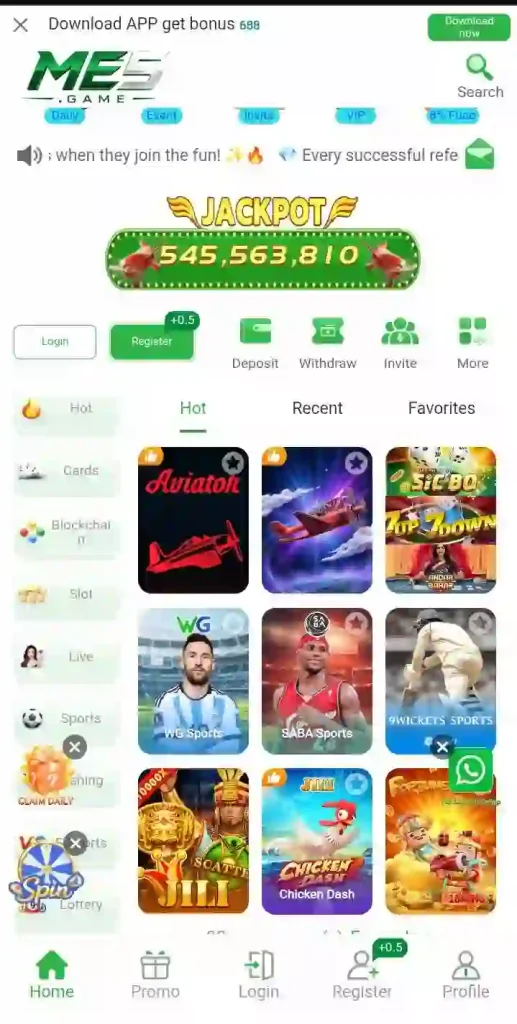Switch to the Favorites tab
The width and height of the screenshot is (517, 1024).
[x=441, y=408]
